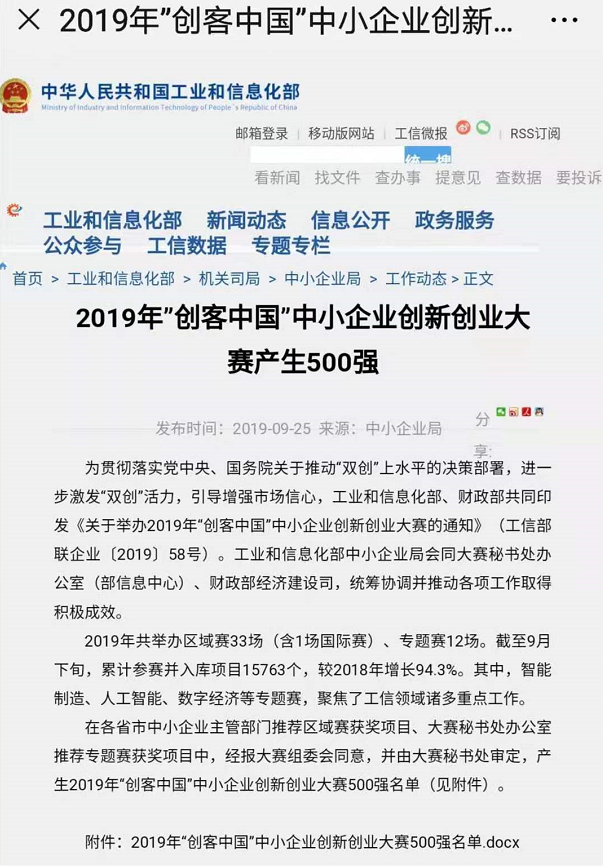The image size is (603, 866).
Task: Open the 工信微报 link
Action: pyautogui.click(x=421, y=133)
